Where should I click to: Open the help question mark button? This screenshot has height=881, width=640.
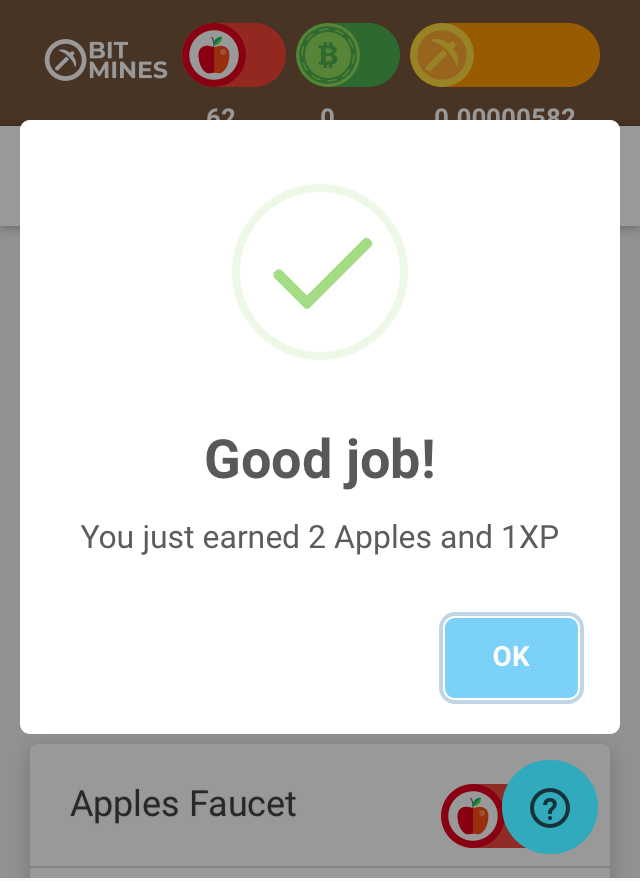(549, 807)
